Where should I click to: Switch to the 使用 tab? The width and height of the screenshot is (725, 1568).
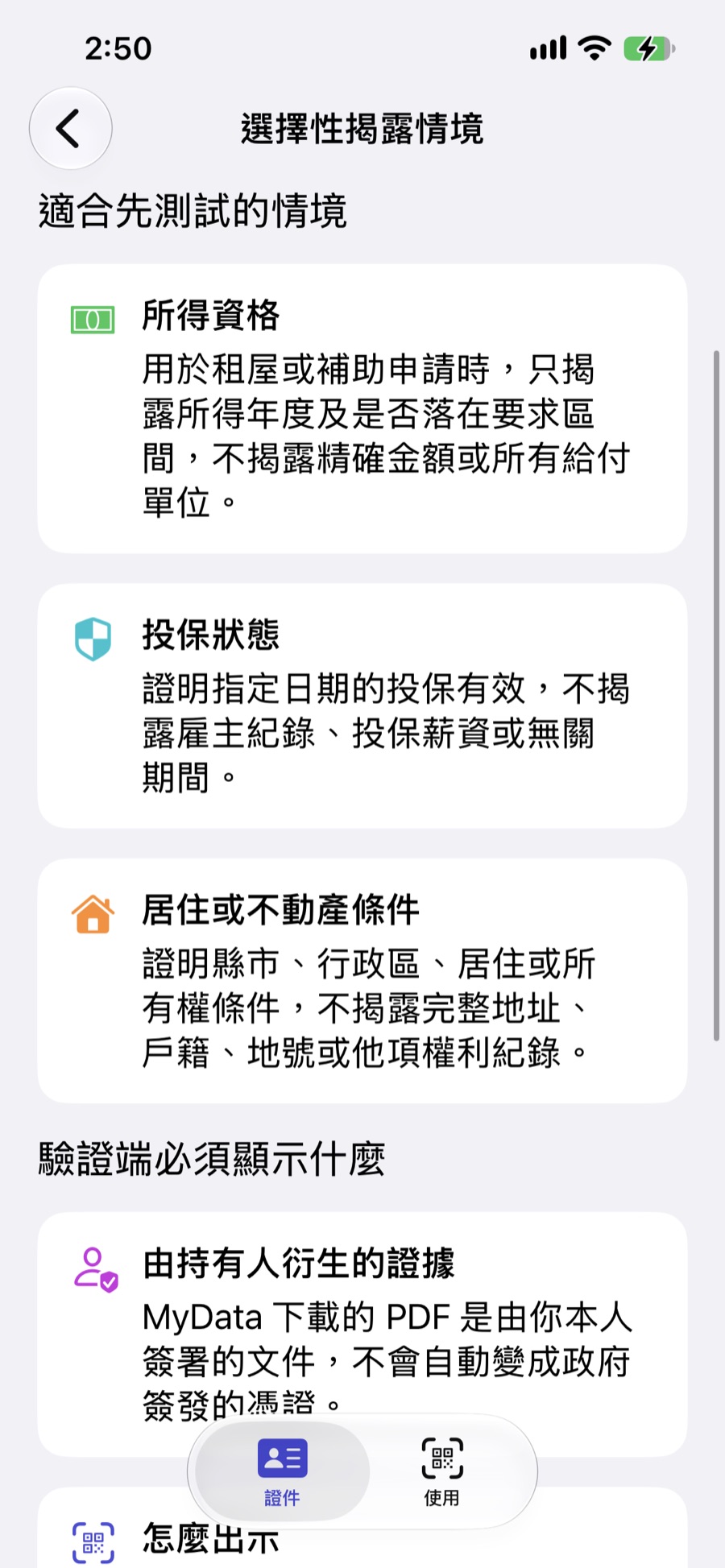point(442,1471)
